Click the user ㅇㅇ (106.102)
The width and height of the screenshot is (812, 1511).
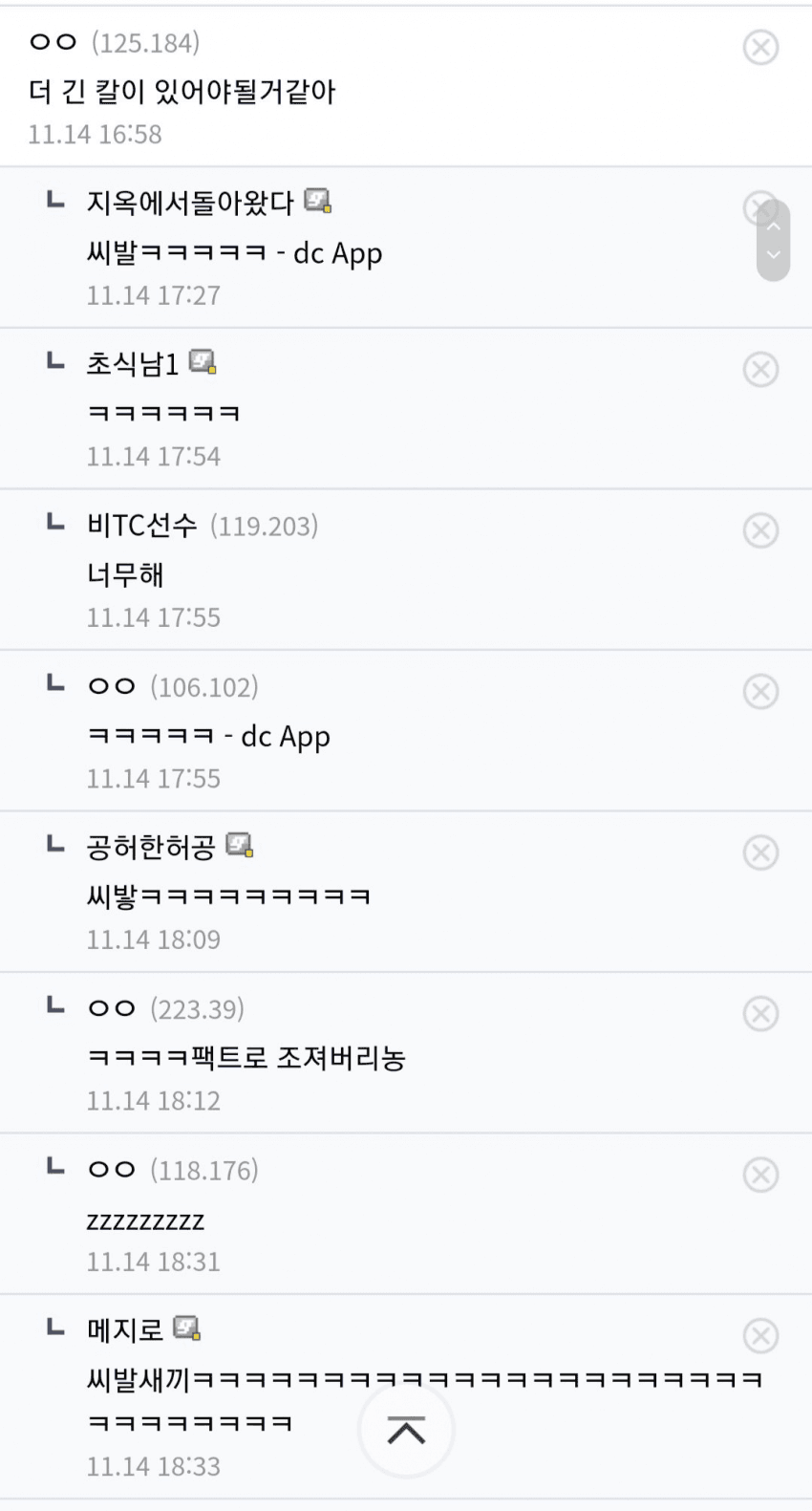pos(110,686)
